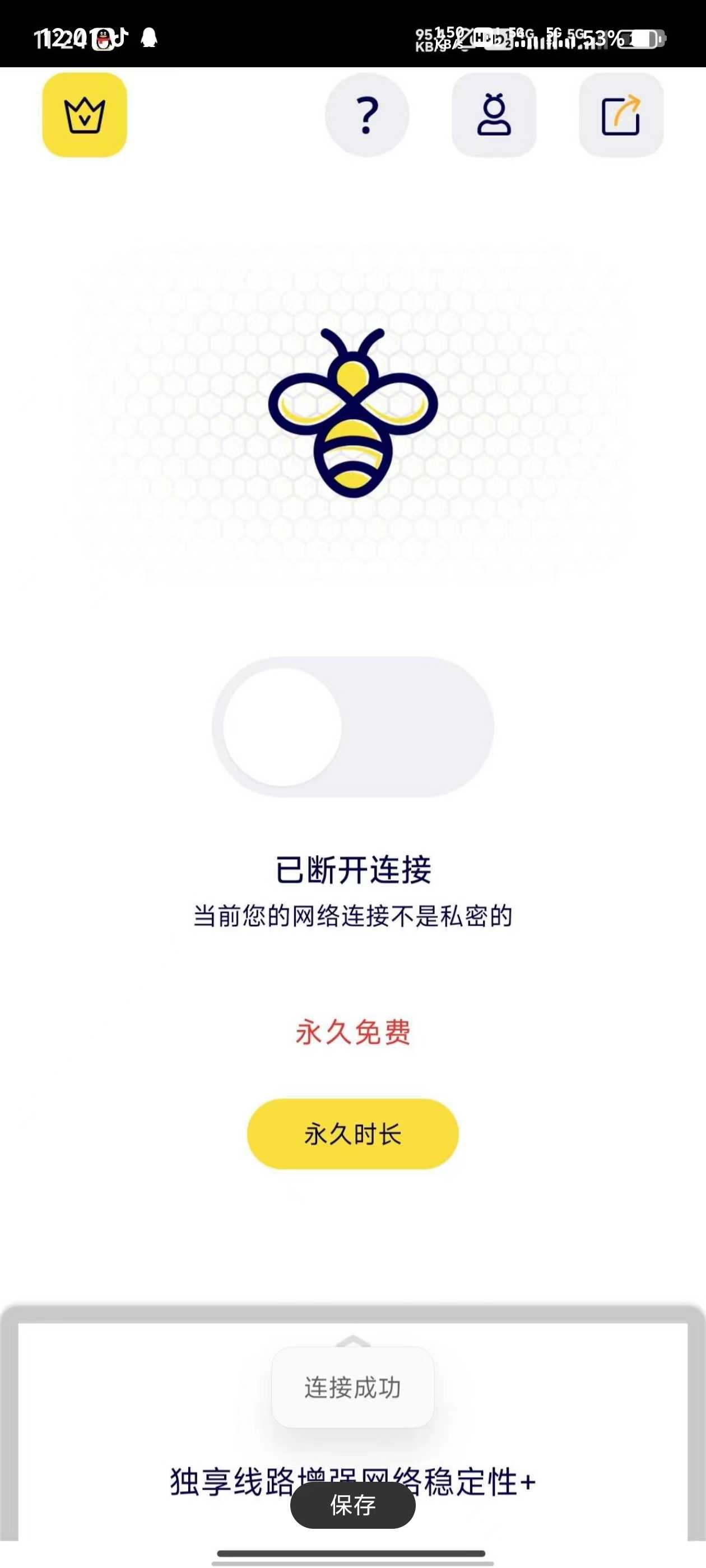Share the app via share icon
This screenshot has width=706, height=1568.
click(x=621, y=115)
